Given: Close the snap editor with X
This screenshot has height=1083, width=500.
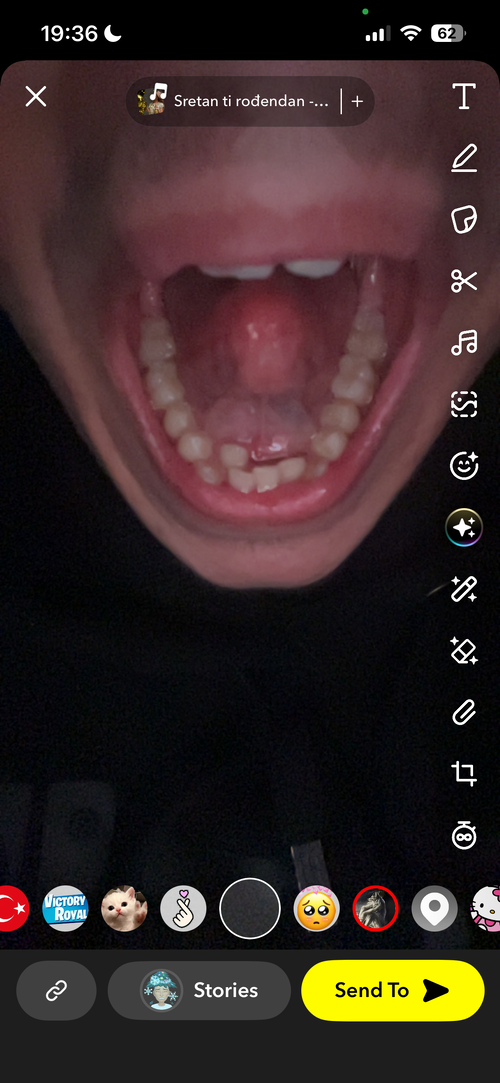Looking at the screenshot, I should (36, 97).
